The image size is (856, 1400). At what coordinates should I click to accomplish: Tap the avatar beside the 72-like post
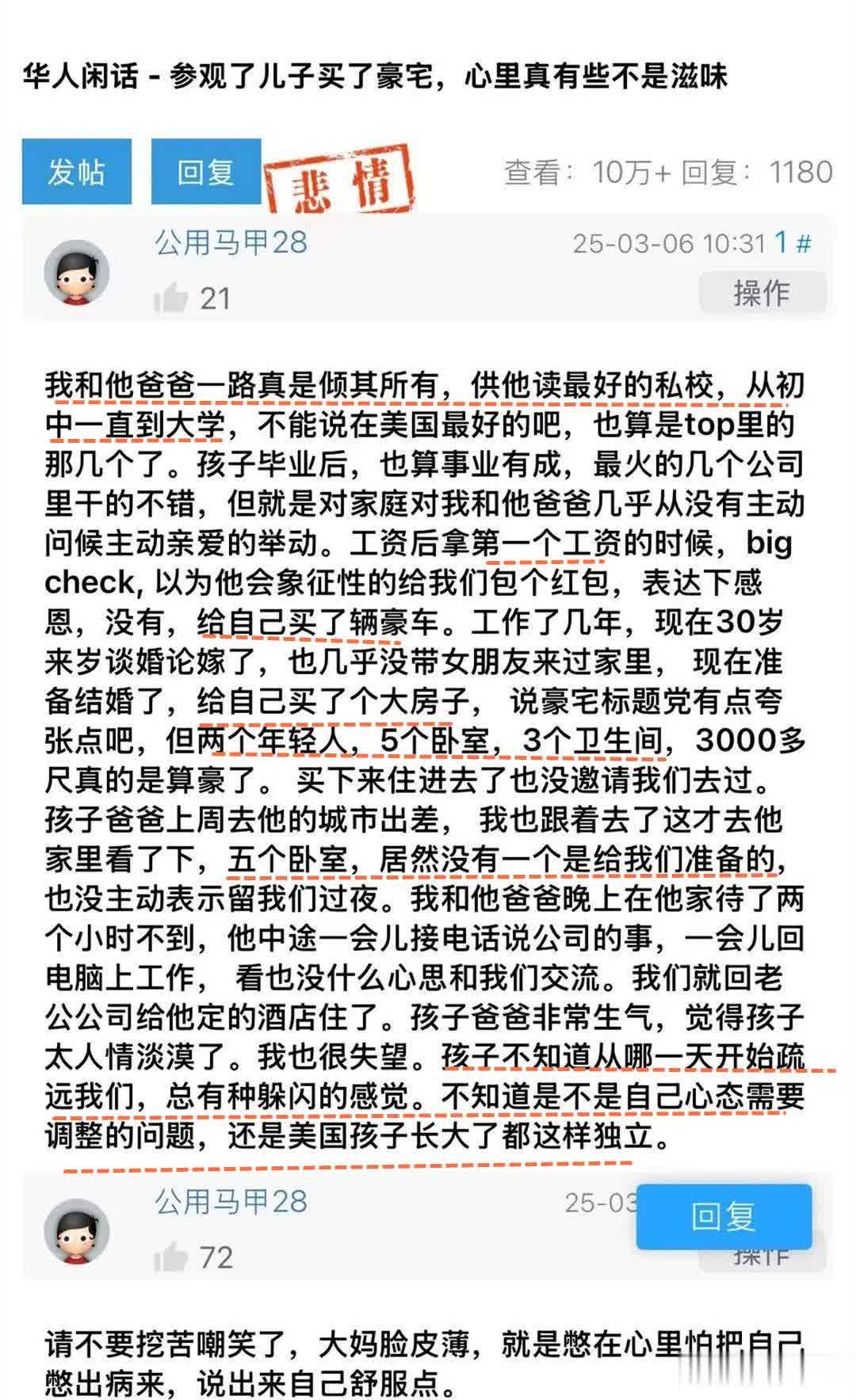click(76, 1230)
